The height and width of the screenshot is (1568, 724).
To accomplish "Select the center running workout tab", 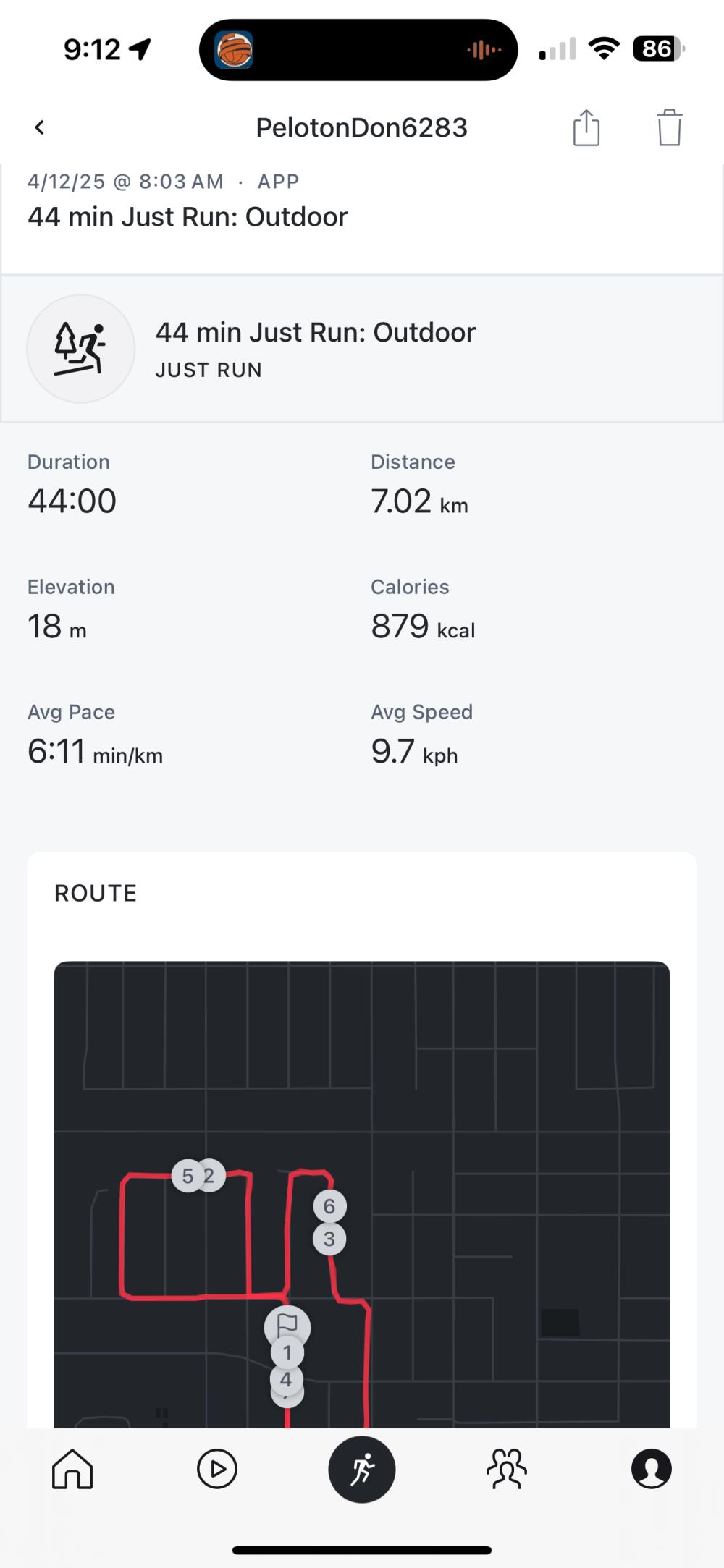I will point(362,1469).
